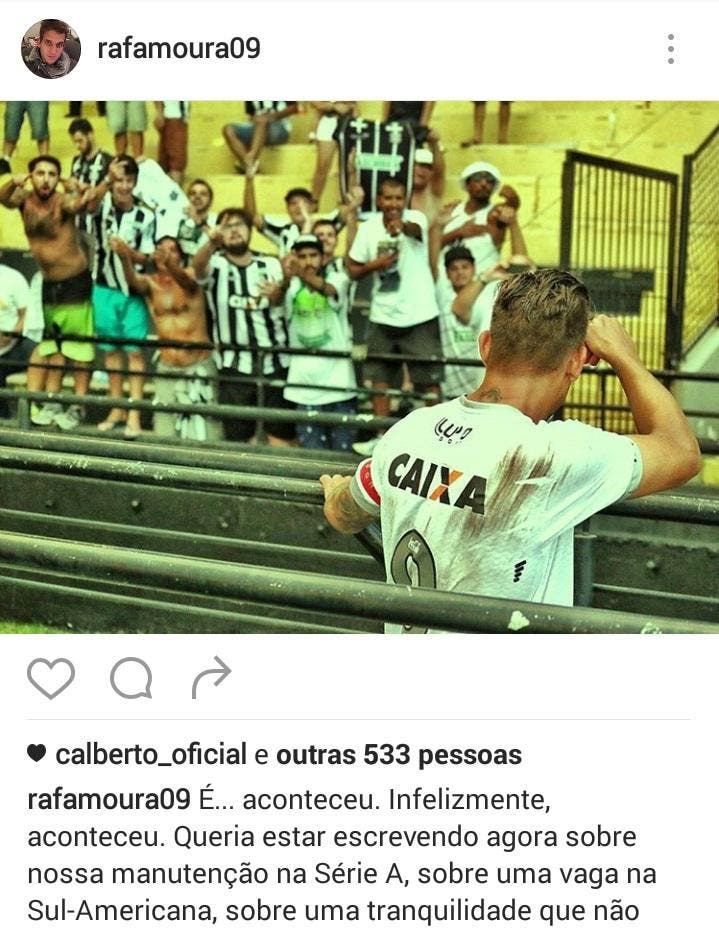Image resolution: width=719 pixels, height=931 pixels.
Task: Open rafamoura09's profile picture
Action: pyautogui.click(x=51, y=49)
